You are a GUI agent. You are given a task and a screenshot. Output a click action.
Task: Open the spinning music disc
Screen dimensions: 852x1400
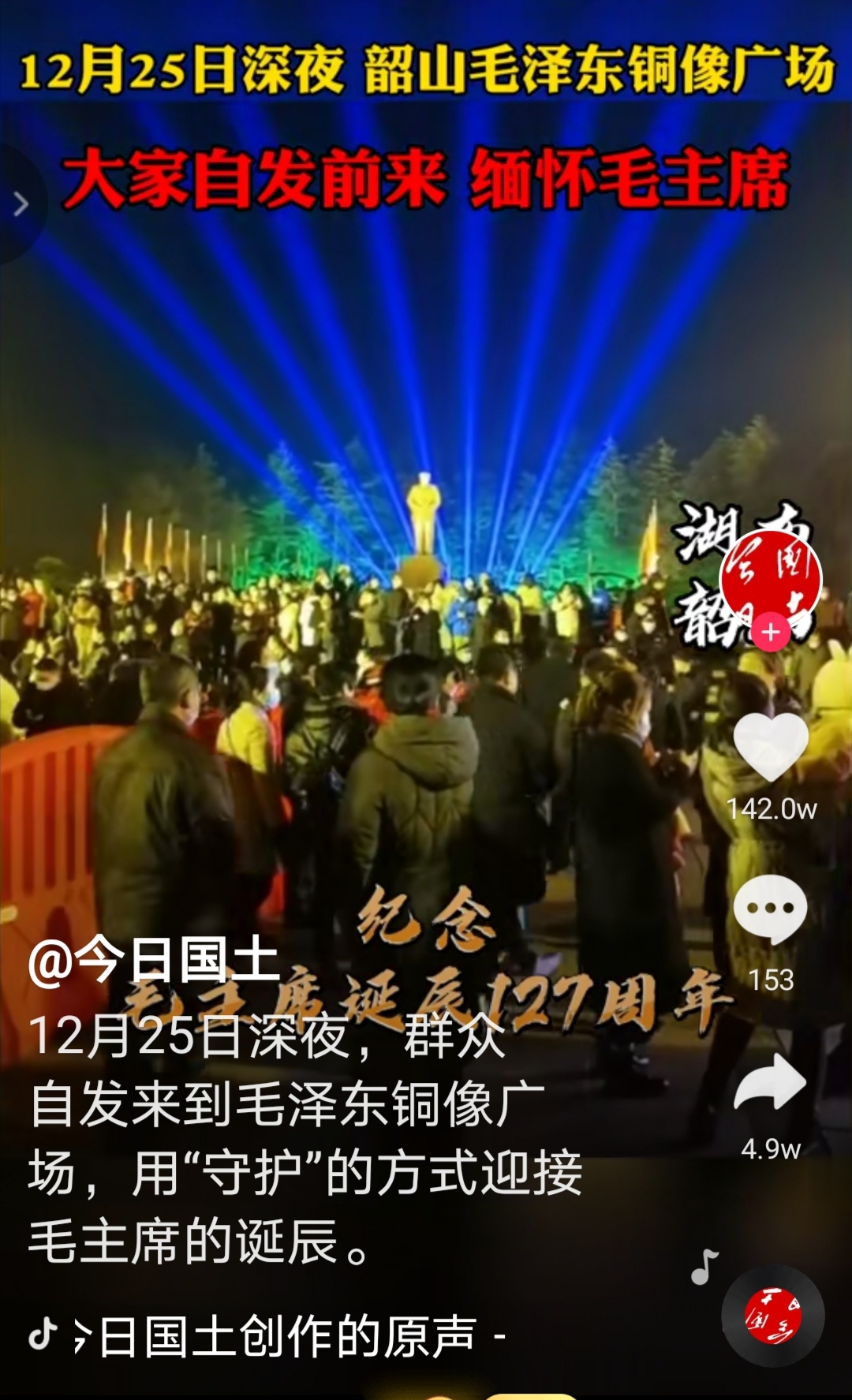click(773, 1316)
